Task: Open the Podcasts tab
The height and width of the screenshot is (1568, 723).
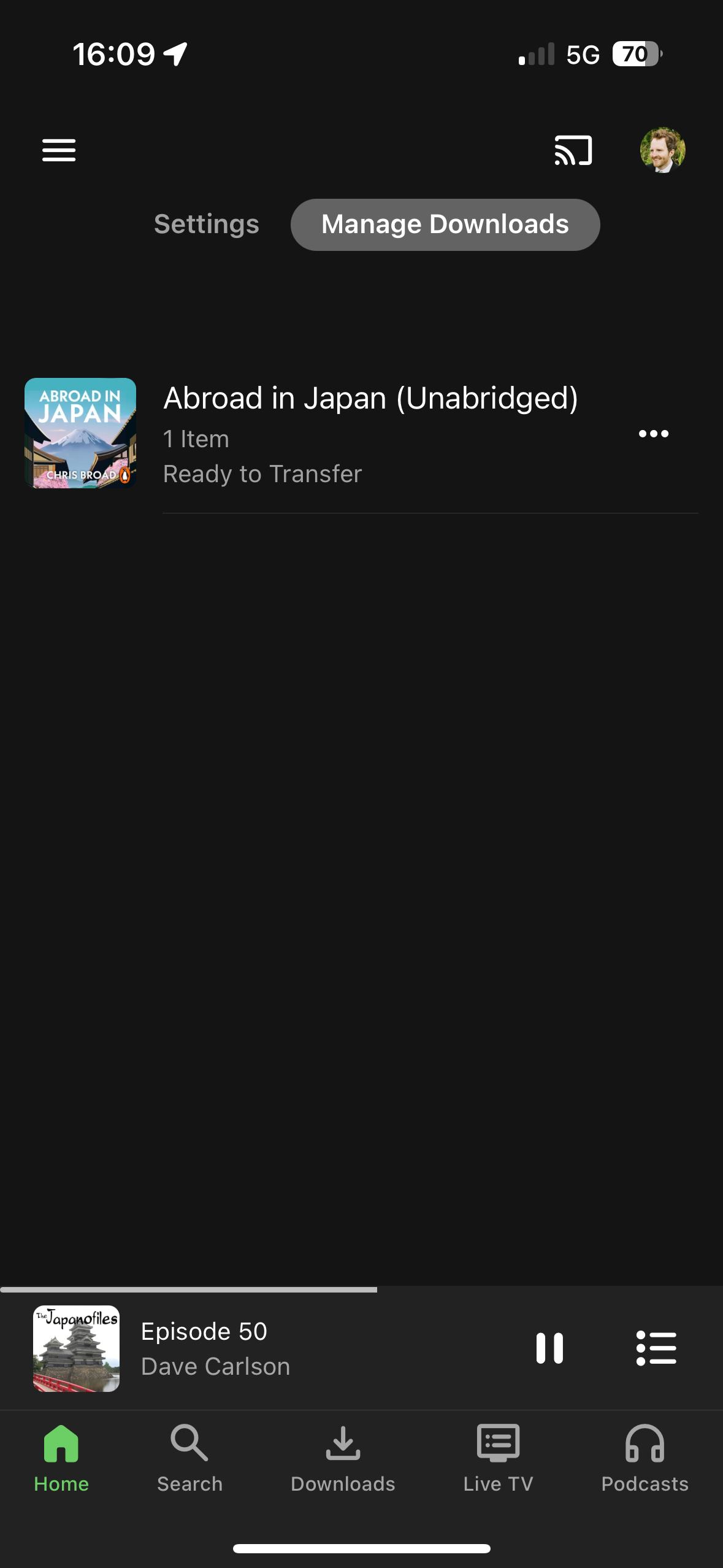Action: tap(645, 1458)
